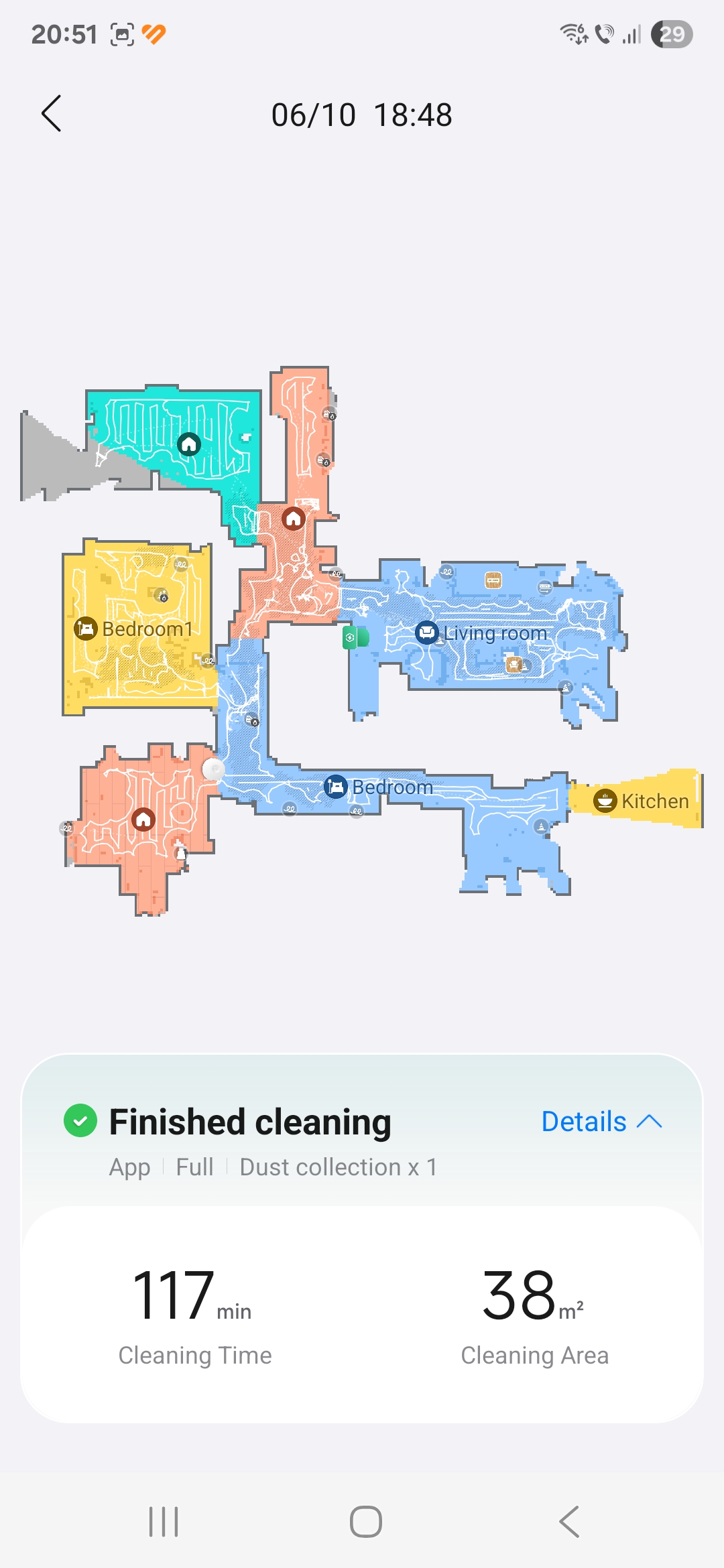Tap the system home button
Viewport: 724px width, 1568px height.
pos(366,1521)
